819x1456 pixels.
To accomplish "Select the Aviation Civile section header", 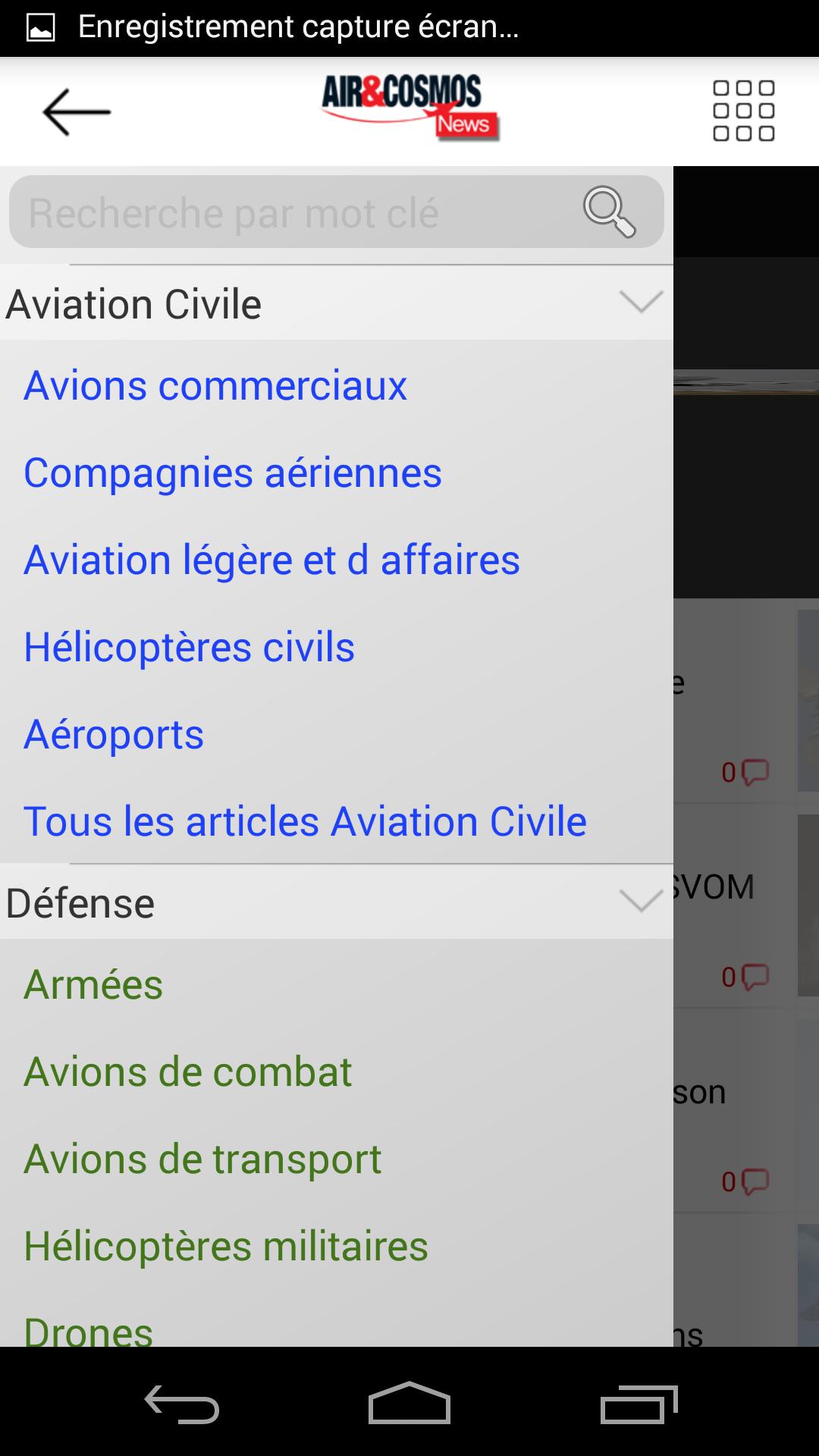I will 135,303.
